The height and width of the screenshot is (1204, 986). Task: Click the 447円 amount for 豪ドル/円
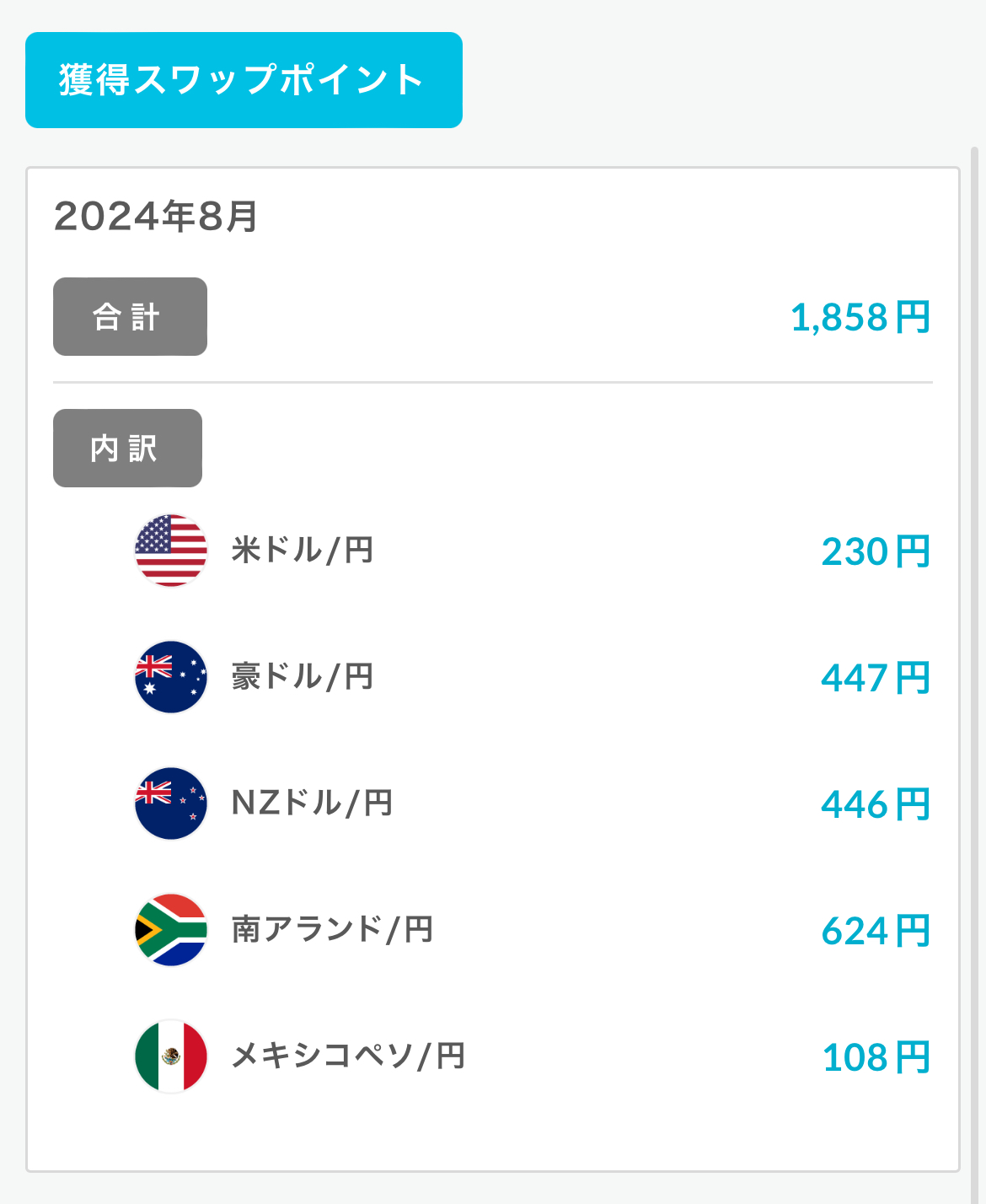[875, 677]
